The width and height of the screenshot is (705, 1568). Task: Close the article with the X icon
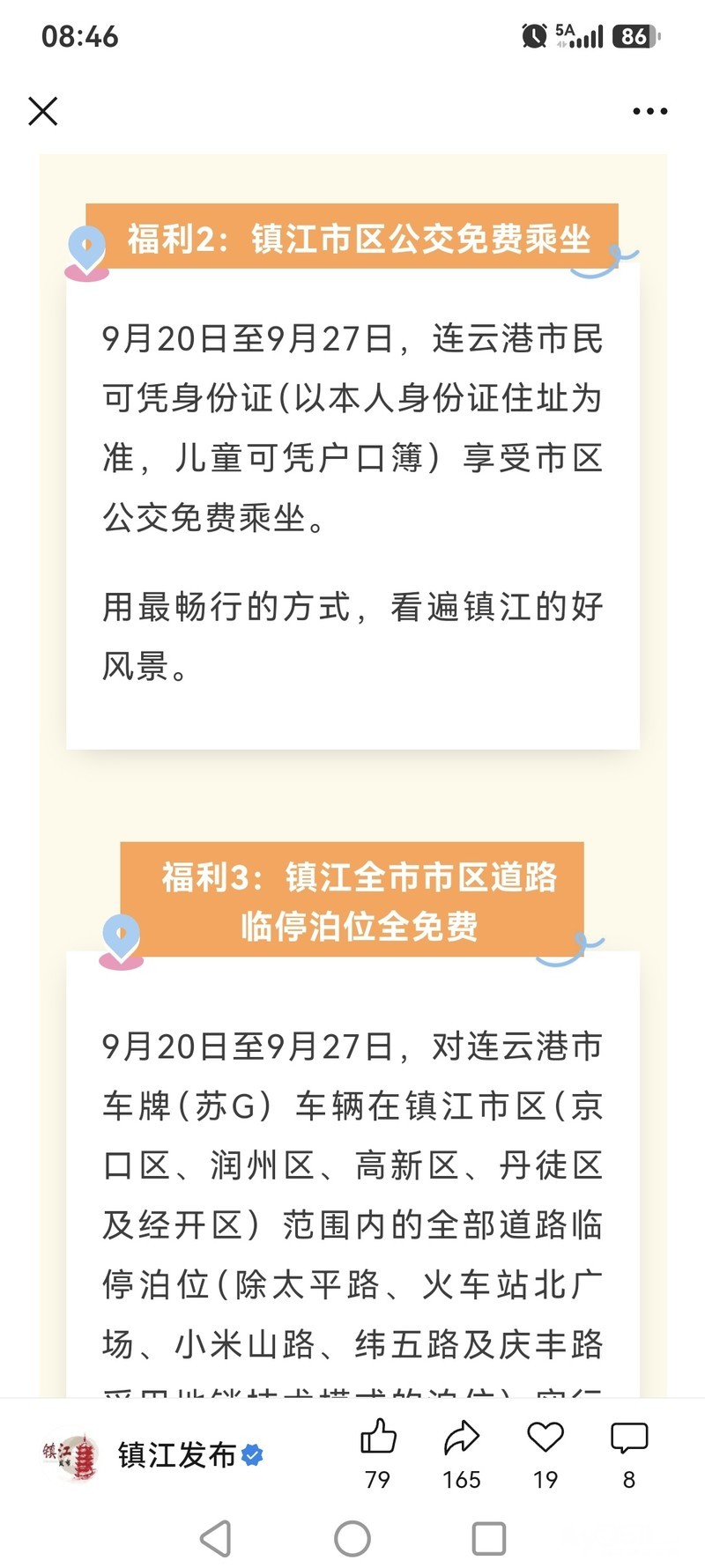point(42,112)
